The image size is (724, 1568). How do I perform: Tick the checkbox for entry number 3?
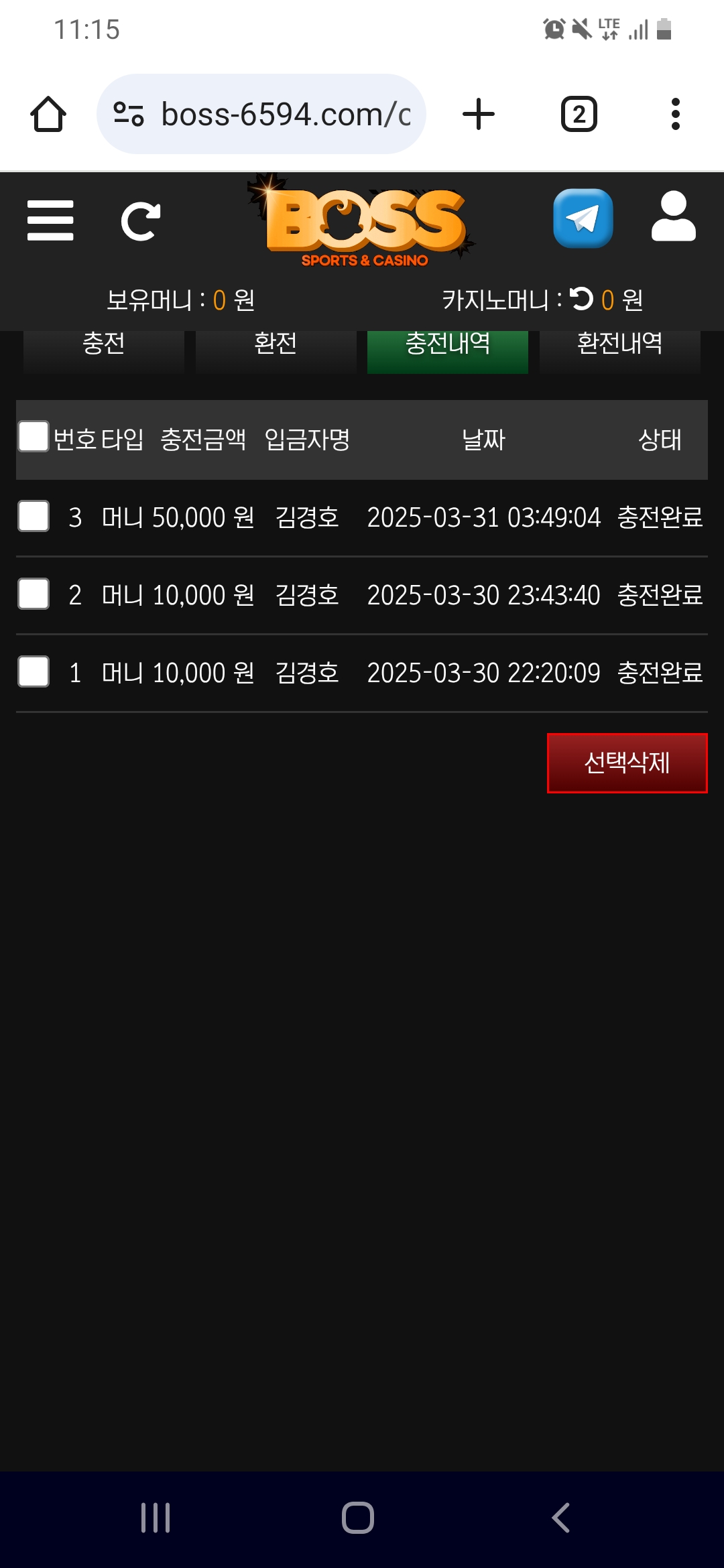[34, 516]
